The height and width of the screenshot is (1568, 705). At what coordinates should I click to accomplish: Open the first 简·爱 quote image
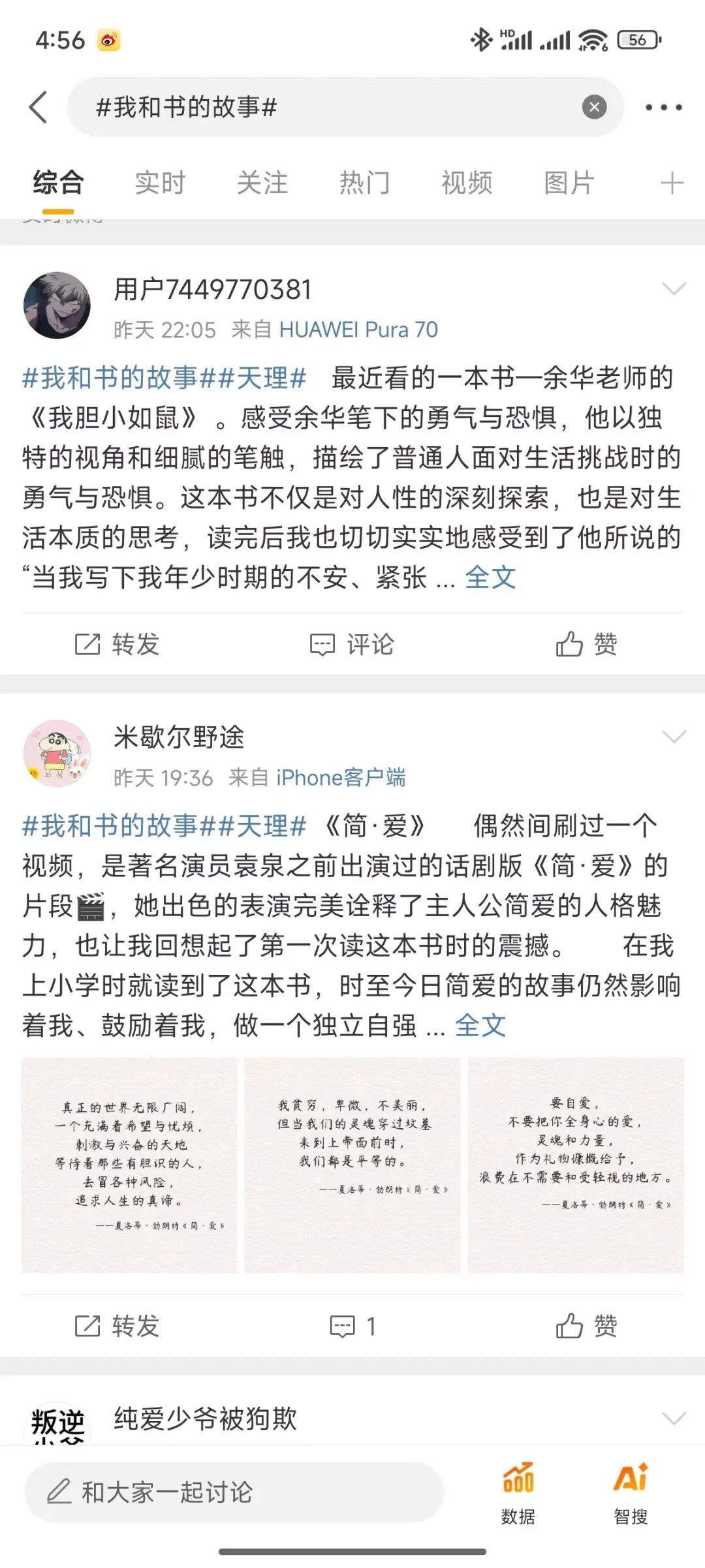point(129,1165)
